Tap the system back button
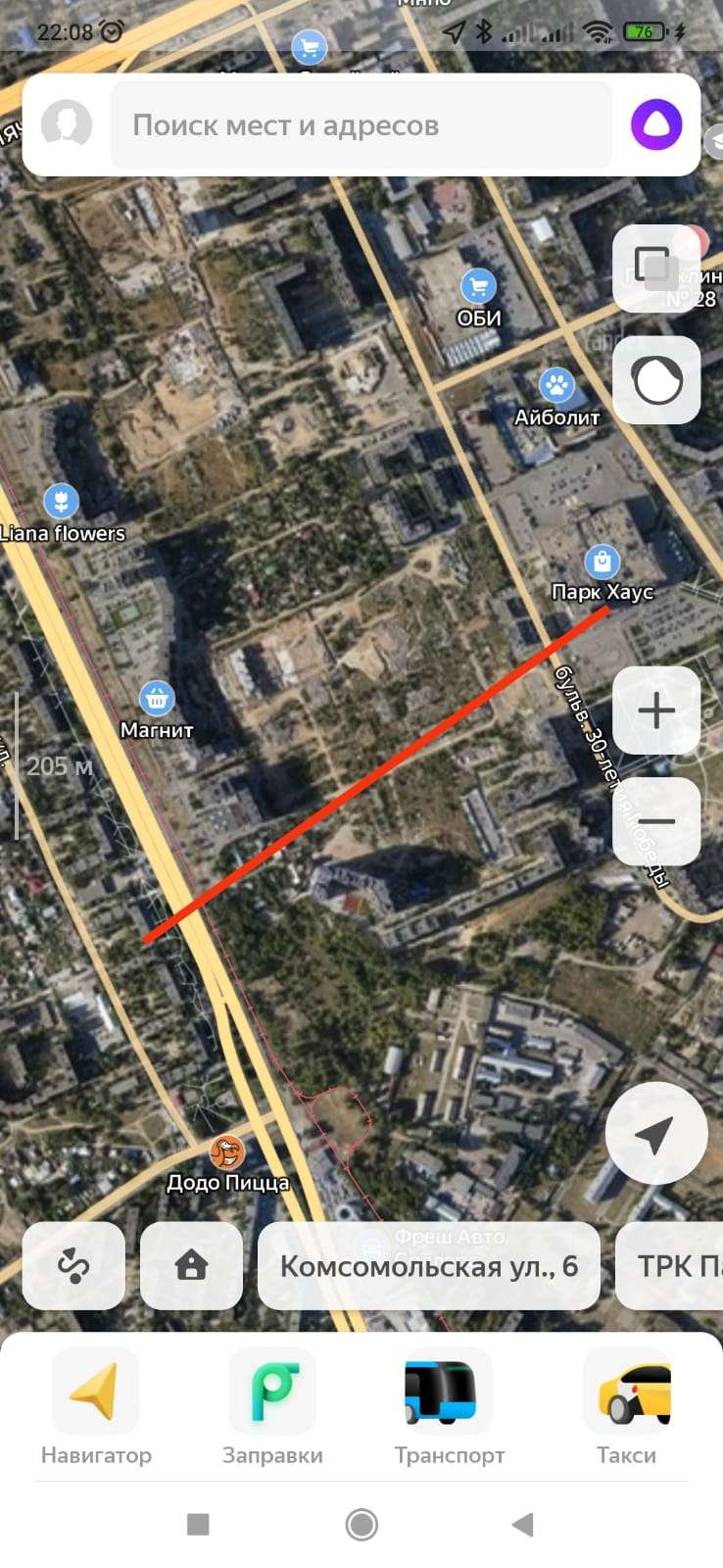Image resolution: width=723 pixels, height=1568 pixels. point(523,1524)
